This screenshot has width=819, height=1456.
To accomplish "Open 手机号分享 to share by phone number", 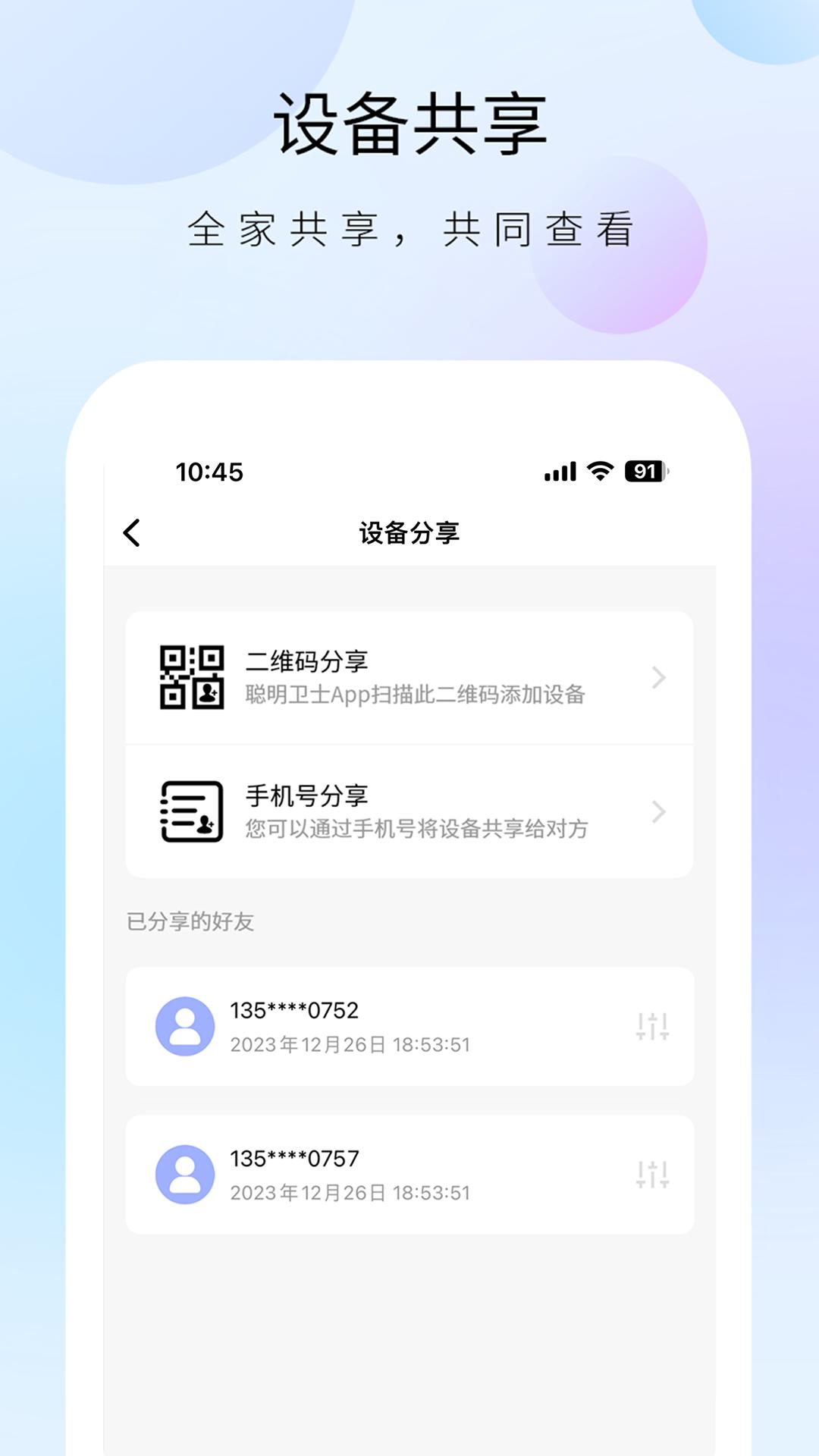I will 409,811.
